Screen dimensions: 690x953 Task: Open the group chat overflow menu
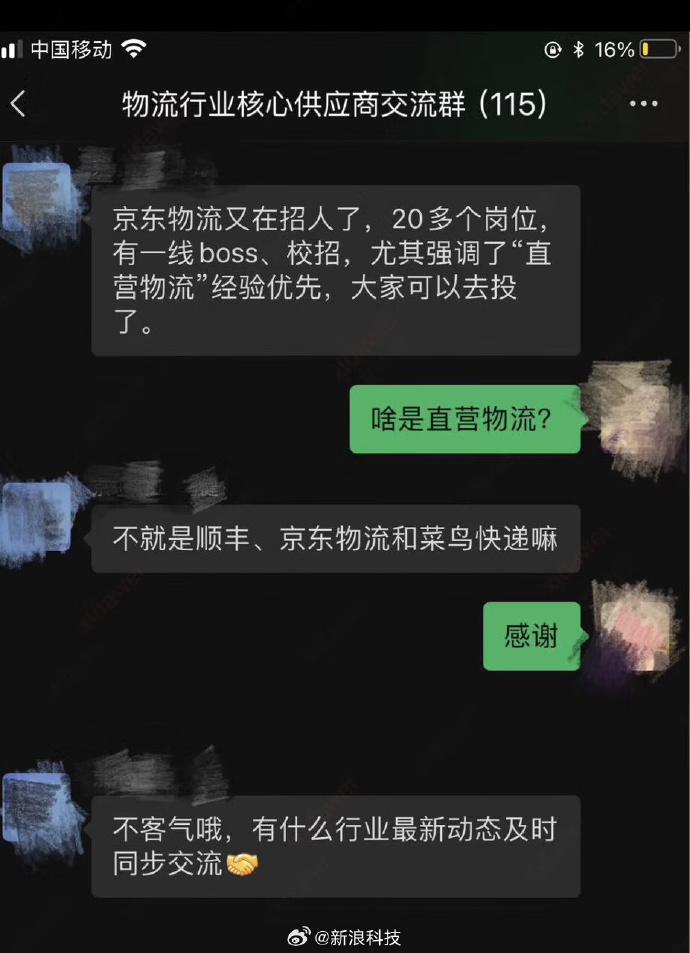[x=643, y=105]
